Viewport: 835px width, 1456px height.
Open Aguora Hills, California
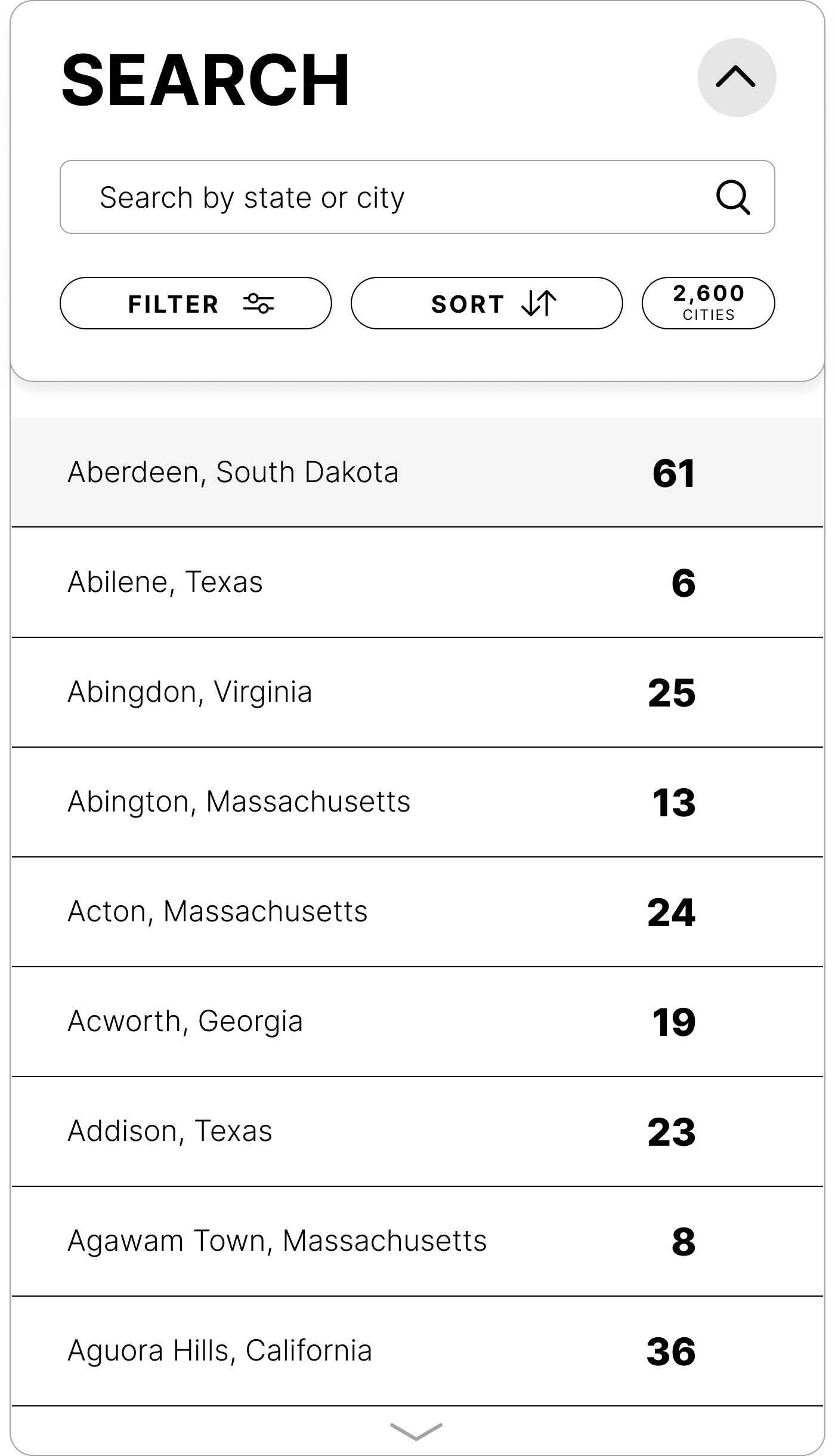(416, 1350)
